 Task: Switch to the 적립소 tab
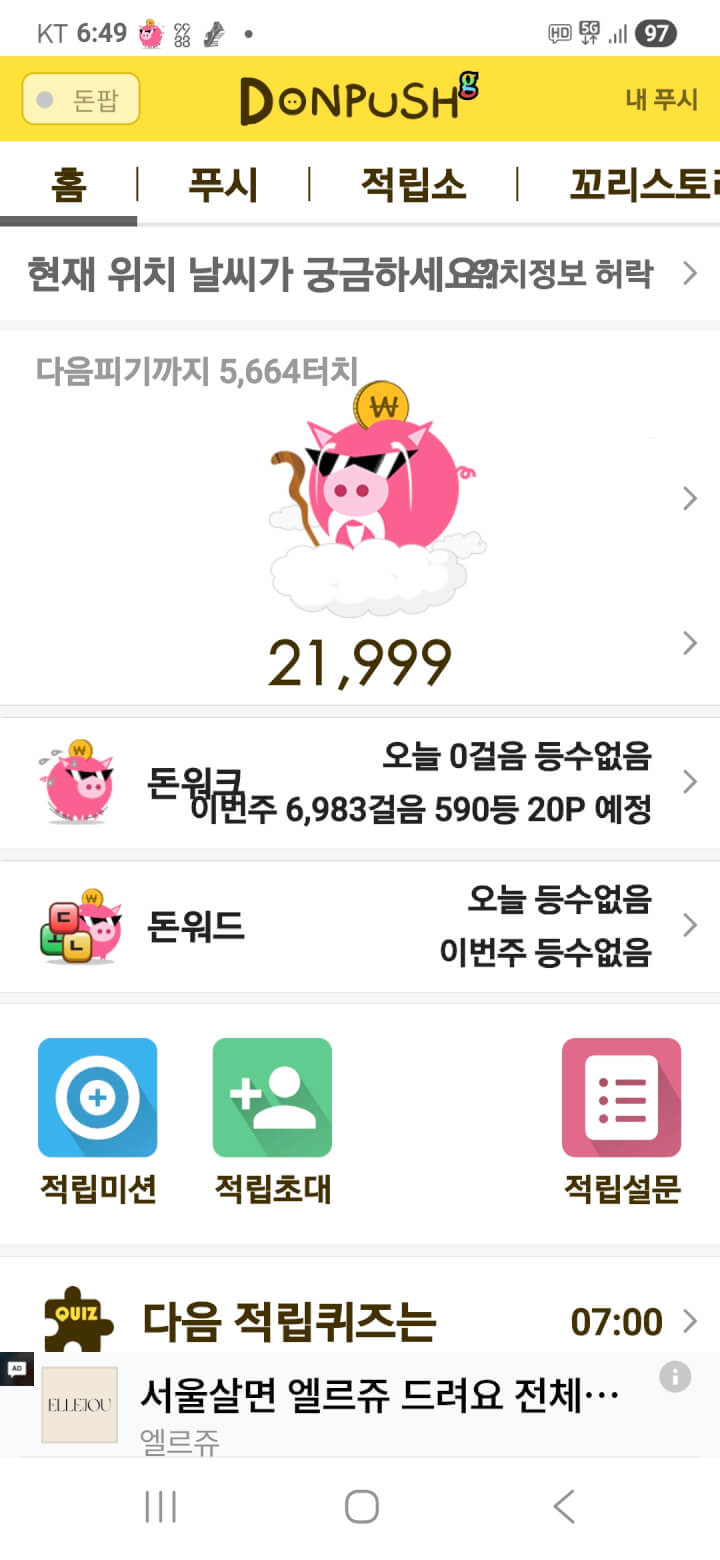pyautogui.click(x=413, y=185)
